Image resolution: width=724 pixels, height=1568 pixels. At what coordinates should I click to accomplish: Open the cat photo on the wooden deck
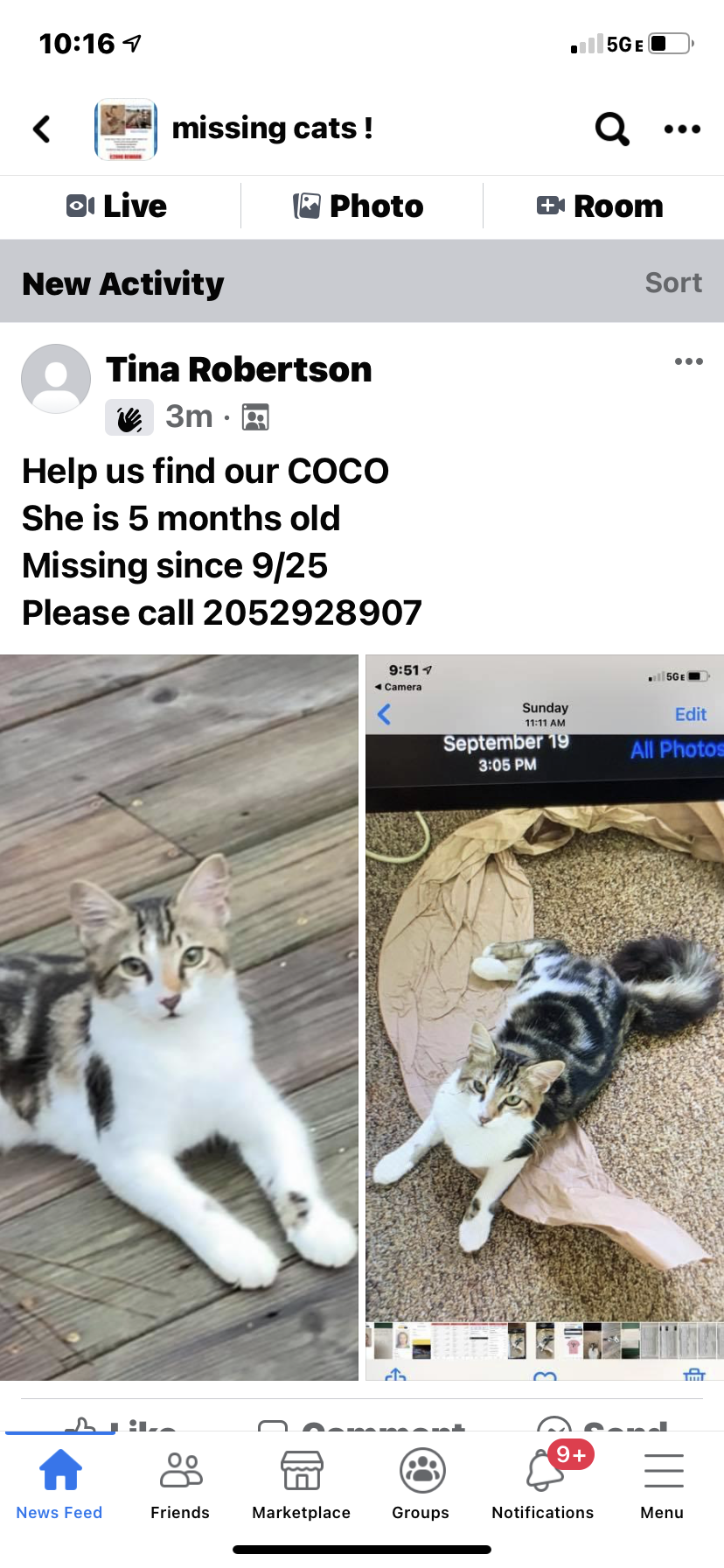pos(179,1018)
